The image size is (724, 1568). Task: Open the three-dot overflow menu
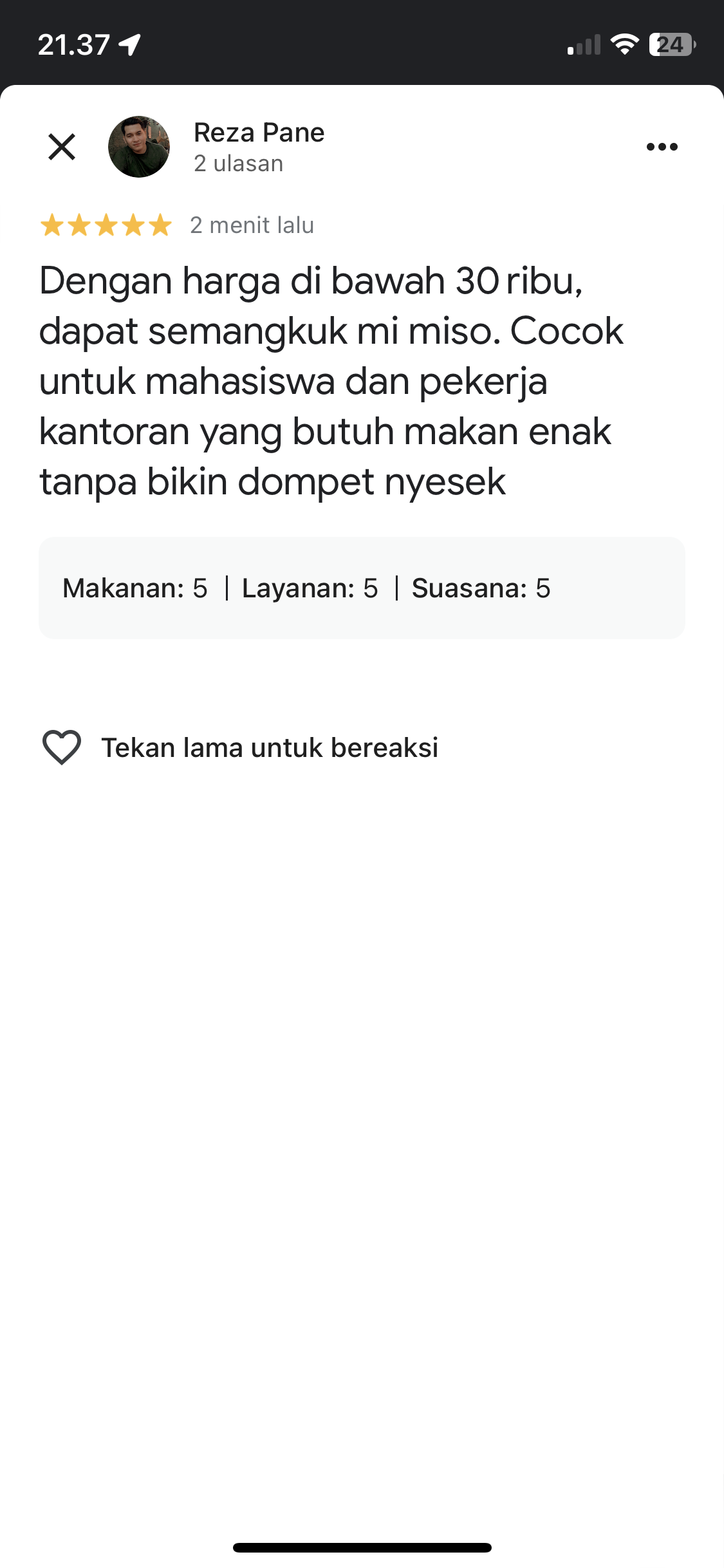pos(662,147)
